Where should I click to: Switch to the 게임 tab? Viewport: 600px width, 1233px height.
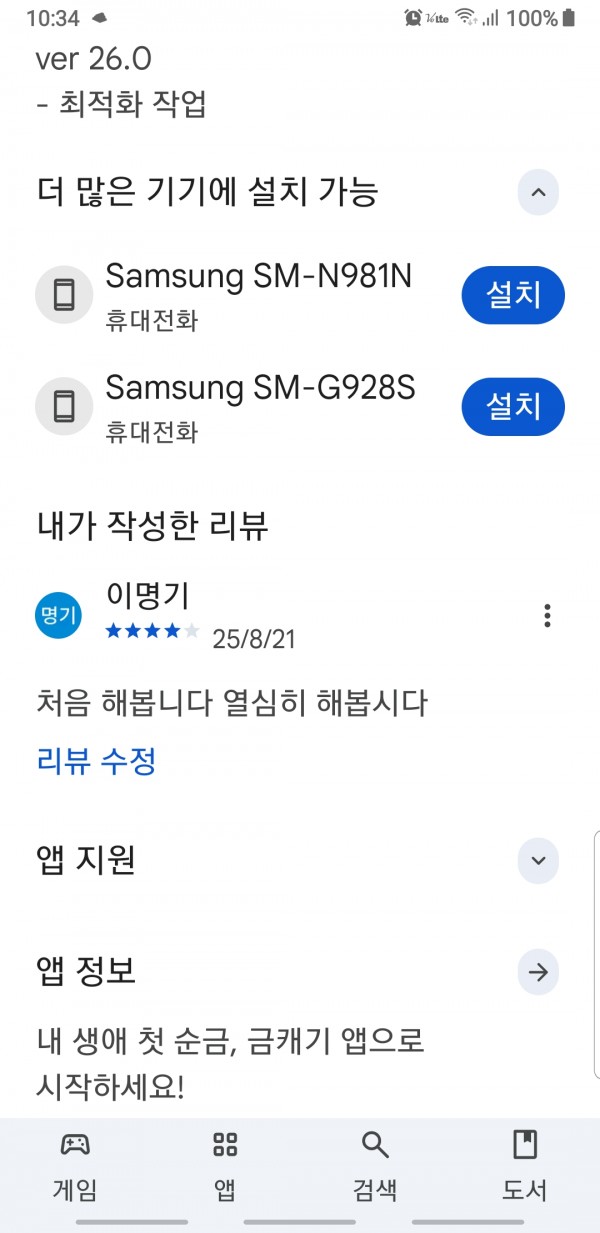coord(75,1166)
